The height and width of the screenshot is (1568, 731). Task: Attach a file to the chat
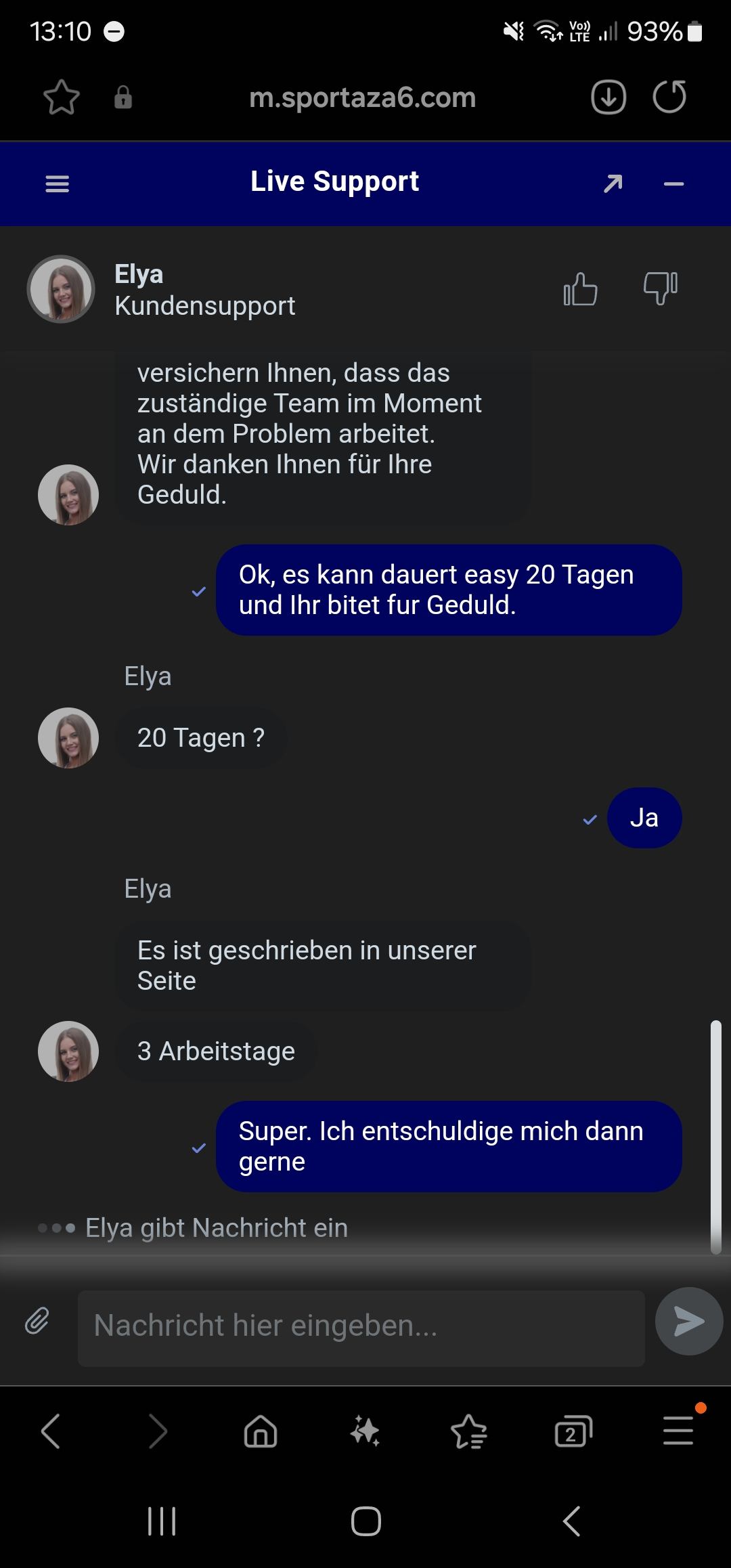(38, 1321)
